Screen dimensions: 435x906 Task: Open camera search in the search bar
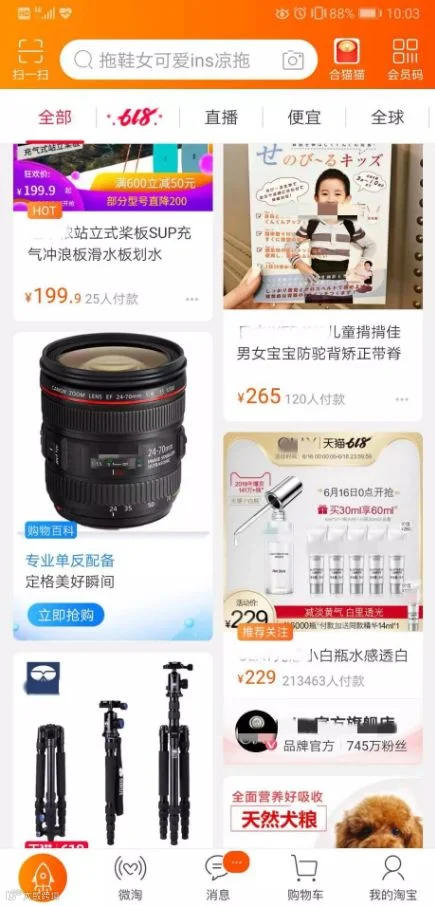(293, 60)
